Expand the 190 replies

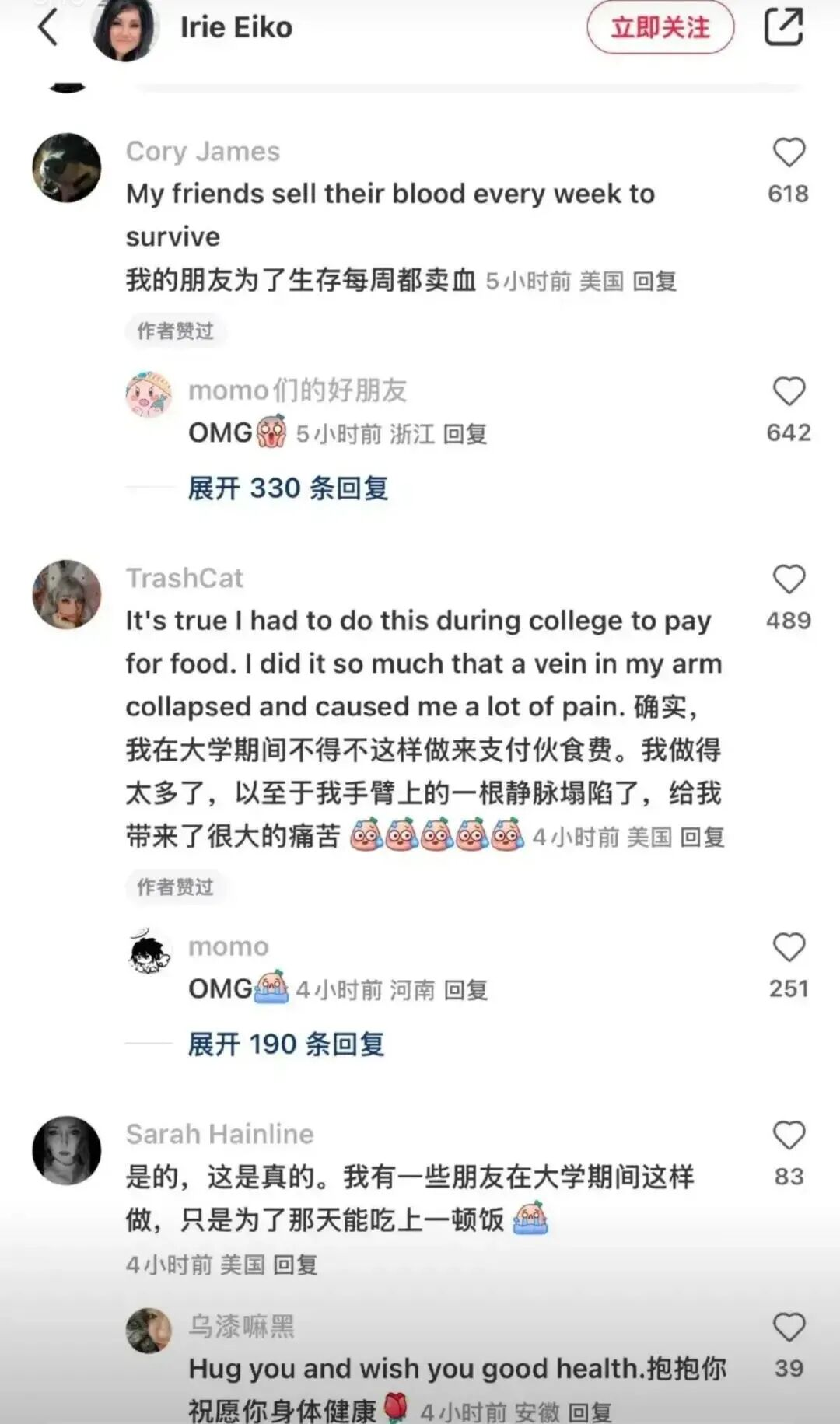click(286, 1044)
